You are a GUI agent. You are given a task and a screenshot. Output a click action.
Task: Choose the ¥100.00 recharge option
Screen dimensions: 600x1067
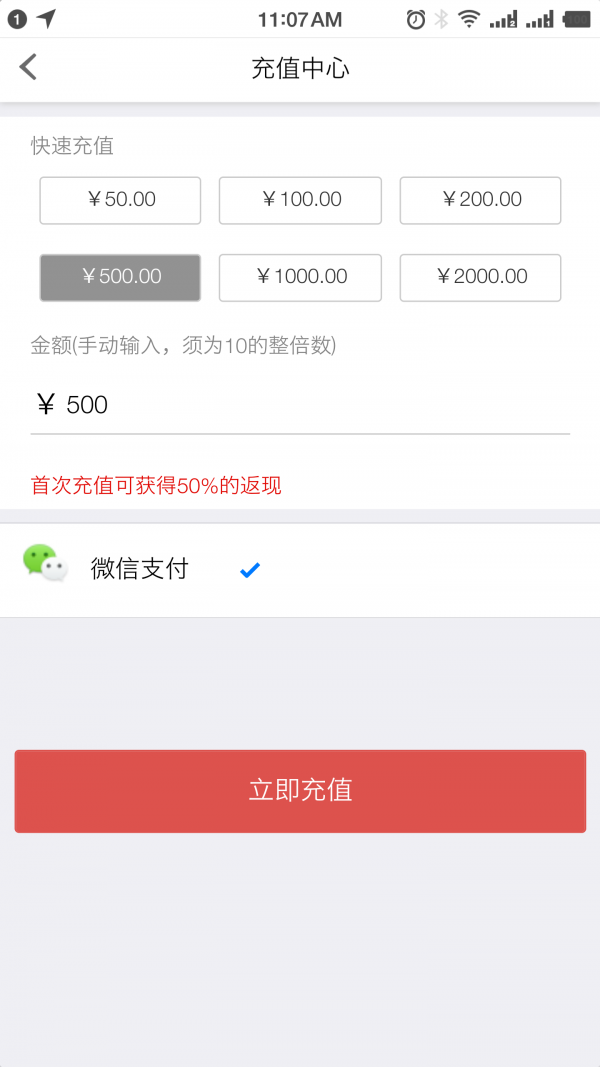tap(300, 200)
